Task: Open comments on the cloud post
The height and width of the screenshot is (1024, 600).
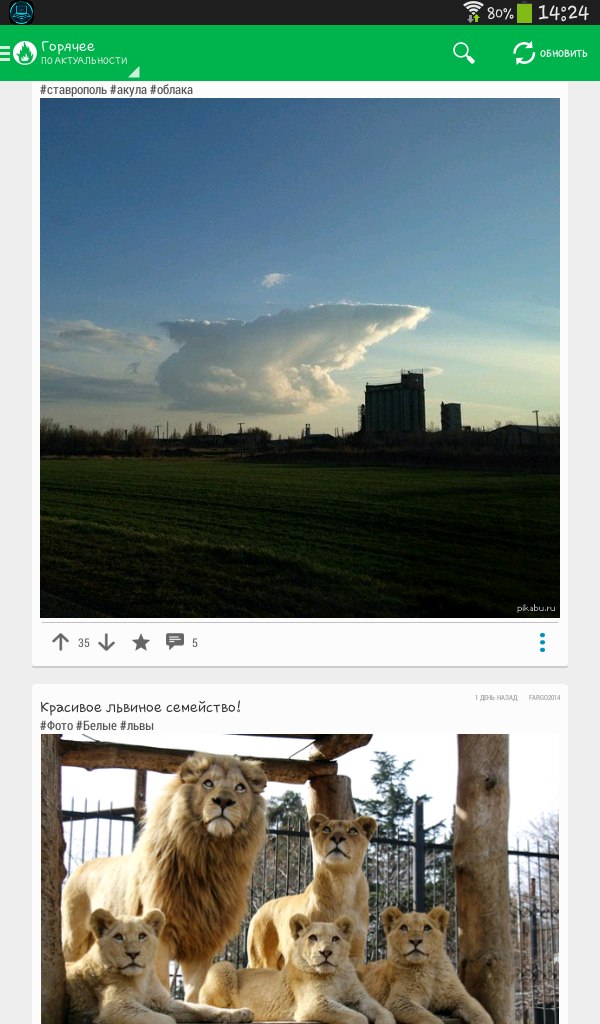Action: [x=175, y=641]
